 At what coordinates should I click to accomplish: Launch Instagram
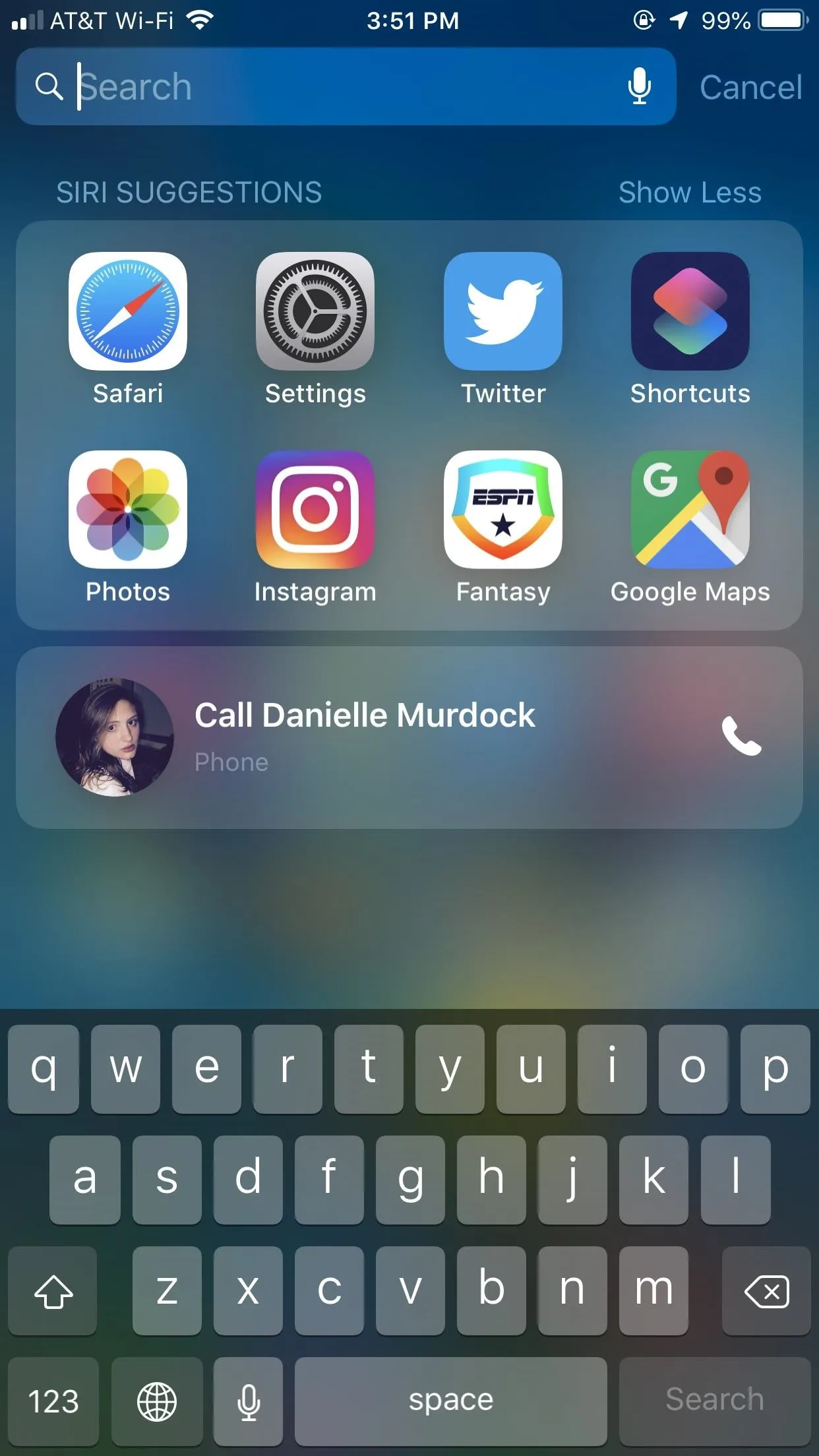(315, 510)
